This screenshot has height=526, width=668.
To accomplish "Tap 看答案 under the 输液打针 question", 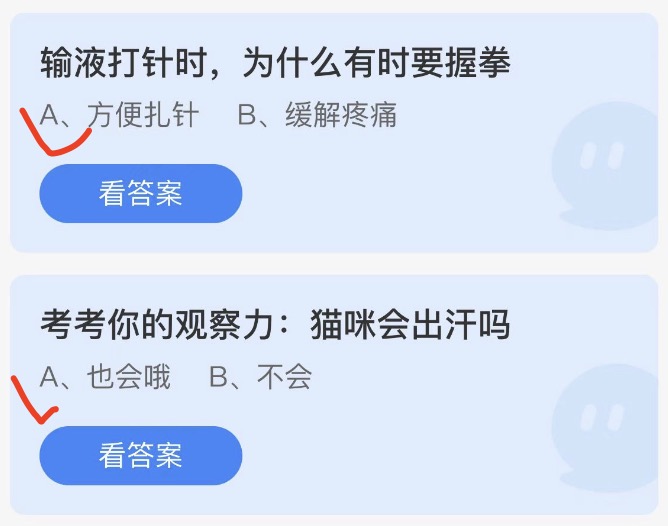I will click(x=141, y=193).
